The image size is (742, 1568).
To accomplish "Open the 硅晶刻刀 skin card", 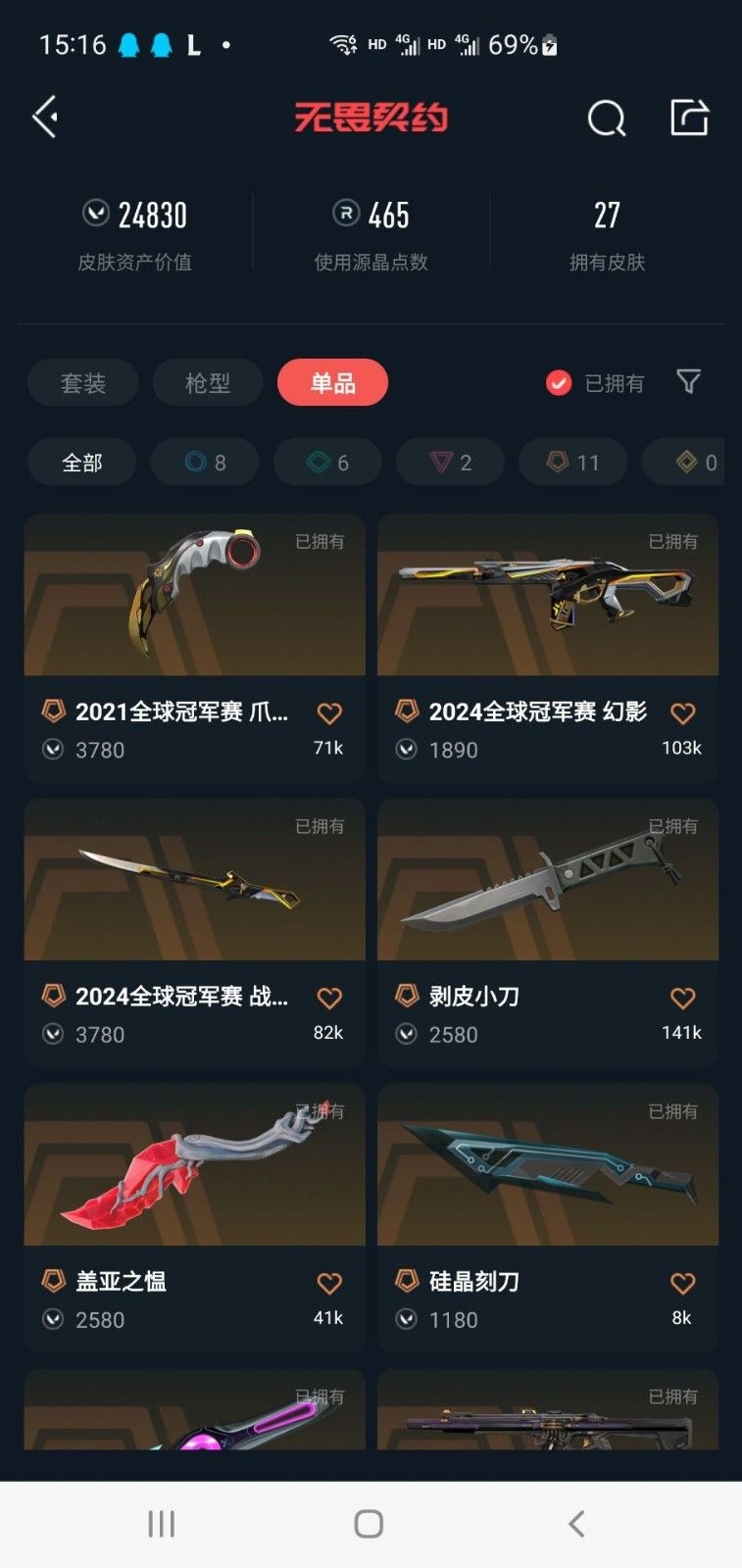I will [x=547, y=1166].
